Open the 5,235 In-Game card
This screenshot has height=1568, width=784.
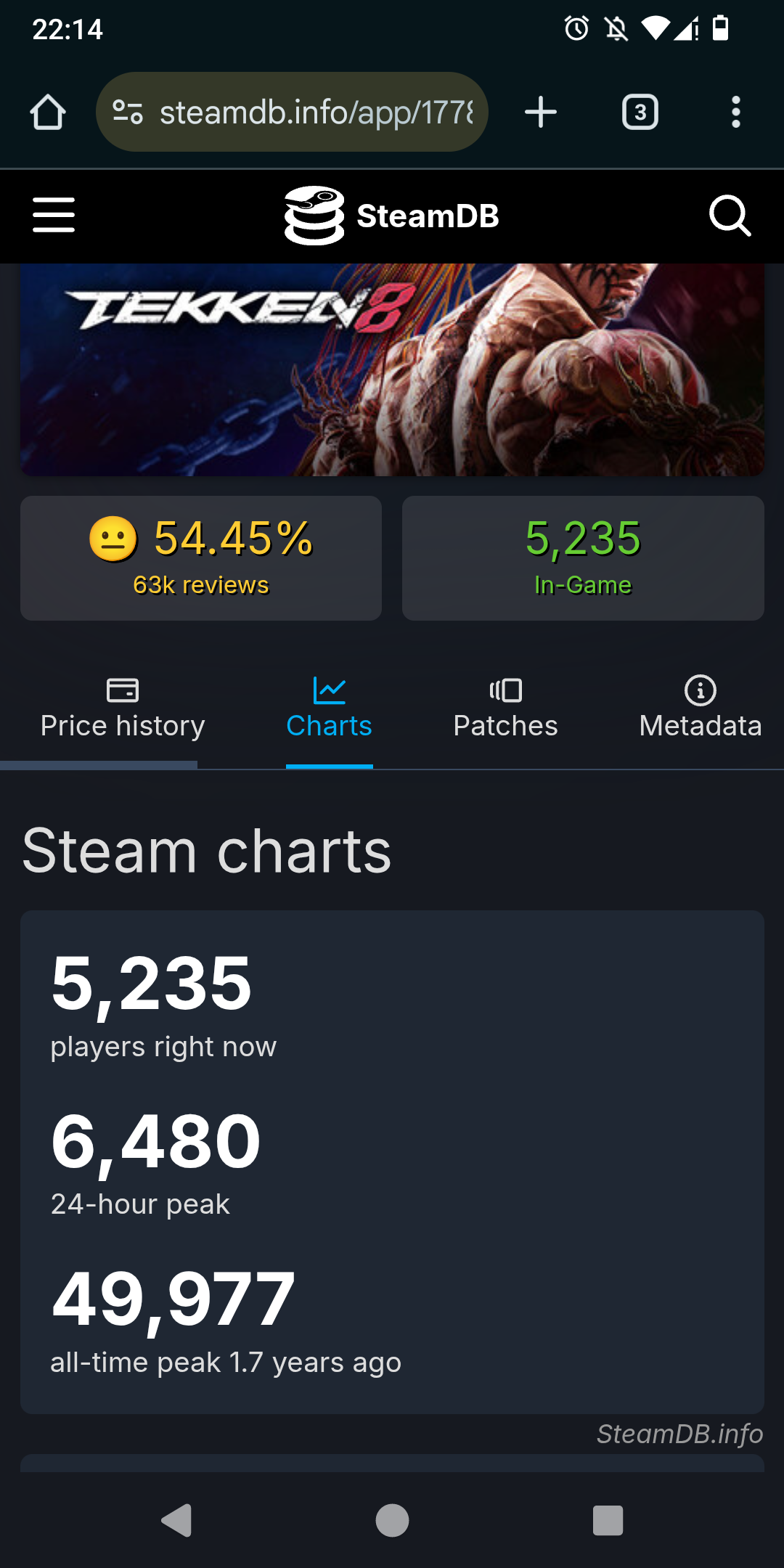click(x=583, y=558)
